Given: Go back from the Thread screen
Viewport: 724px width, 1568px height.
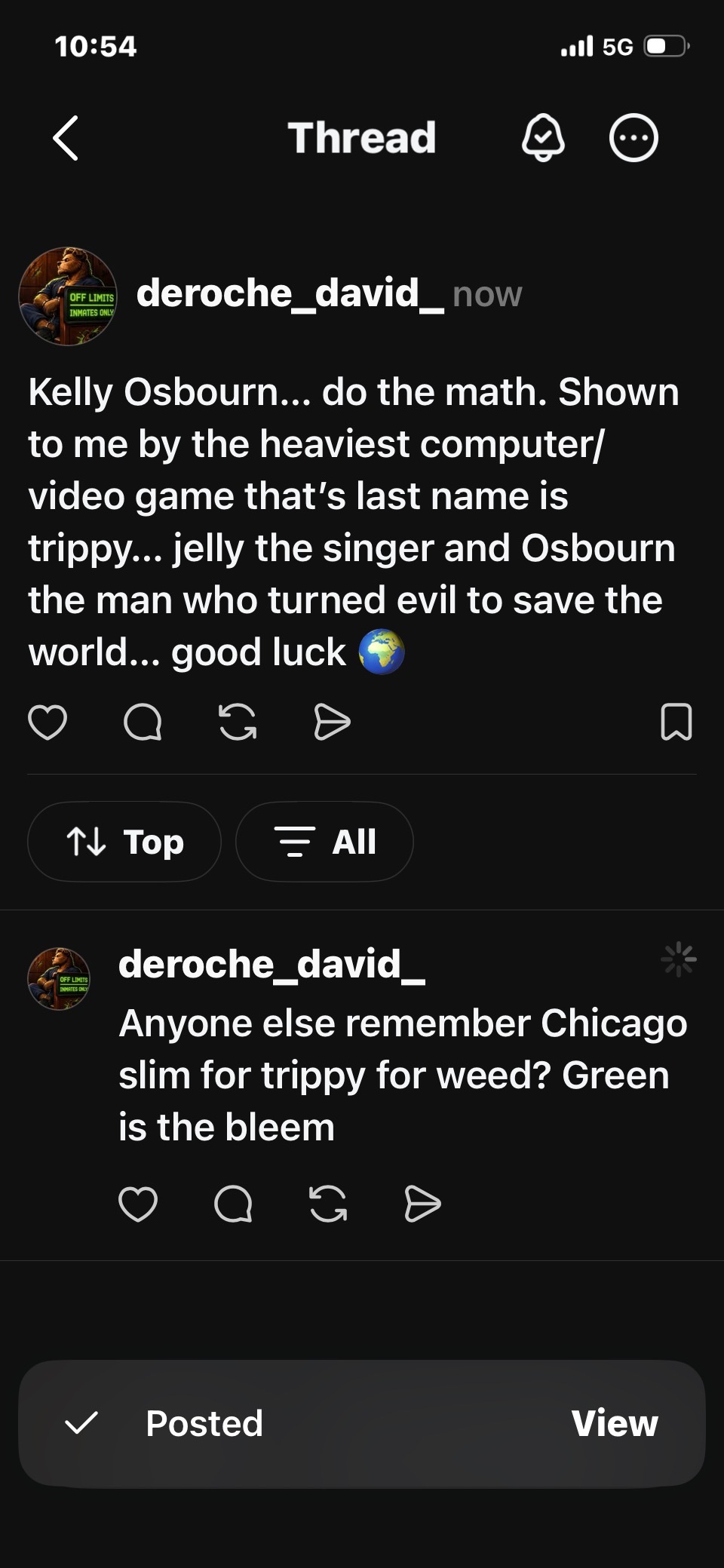Looking at the screenshot, I should pyautogui.click(x=66, y=138).
